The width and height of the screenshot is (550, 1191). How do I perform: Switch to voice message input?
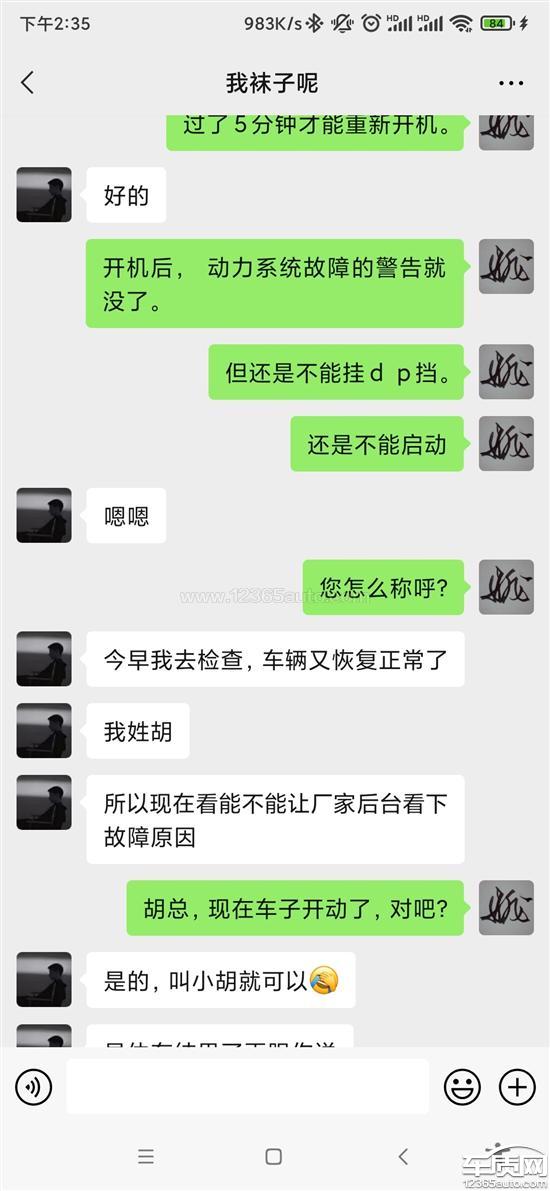(33, 1087)
